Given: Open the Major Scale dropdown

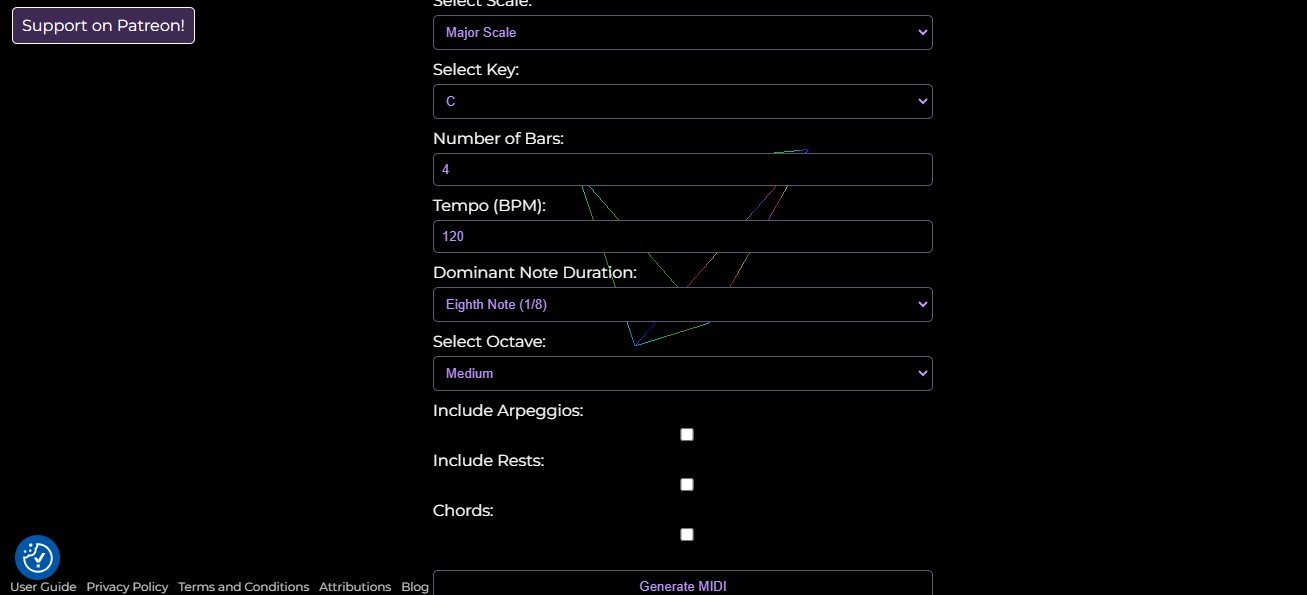Looking at the screenshot, I should (x=682, y=33).
